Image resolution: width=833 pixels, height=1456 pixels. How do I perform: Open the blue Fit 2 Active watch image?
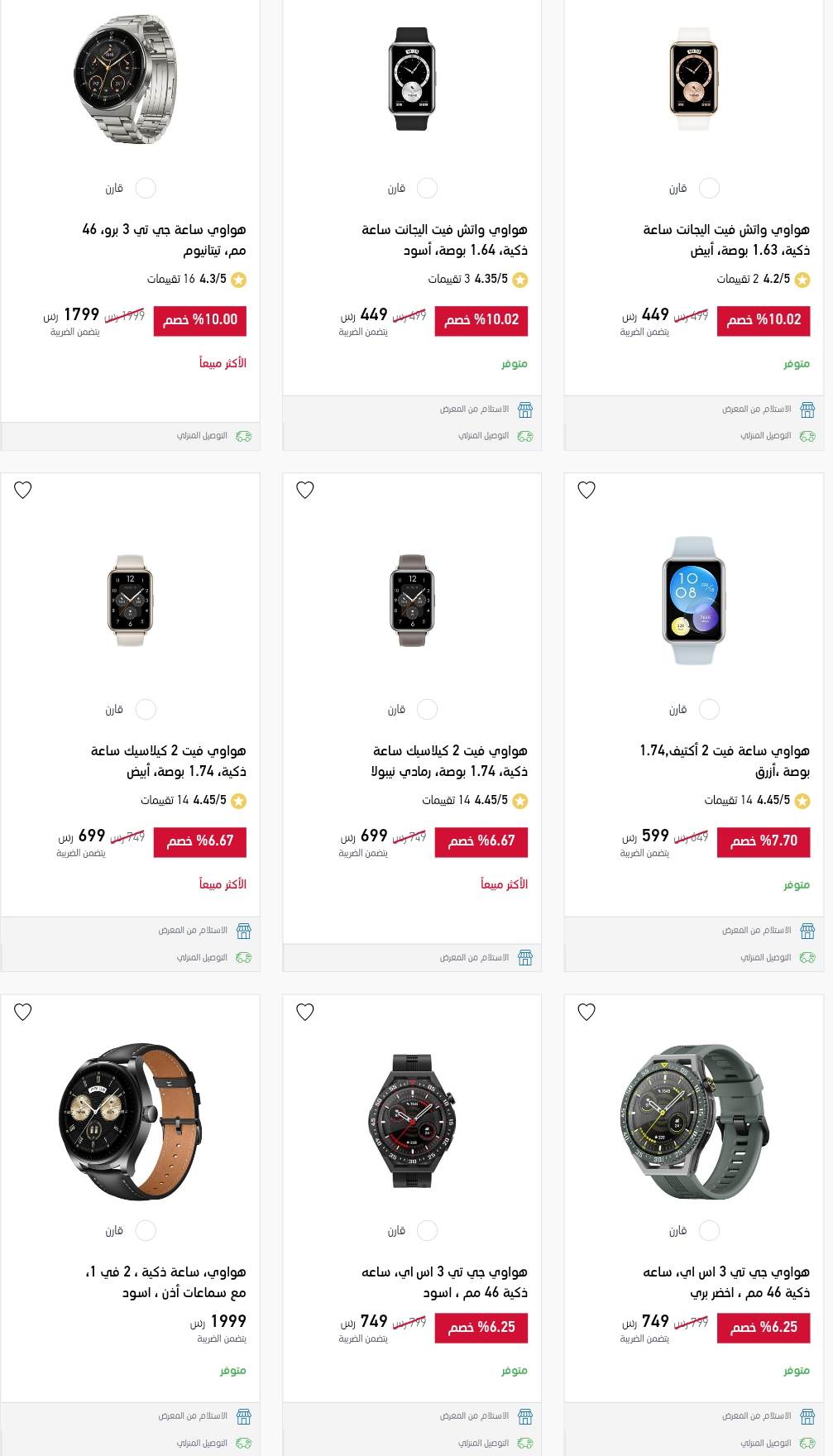point(694,600)
